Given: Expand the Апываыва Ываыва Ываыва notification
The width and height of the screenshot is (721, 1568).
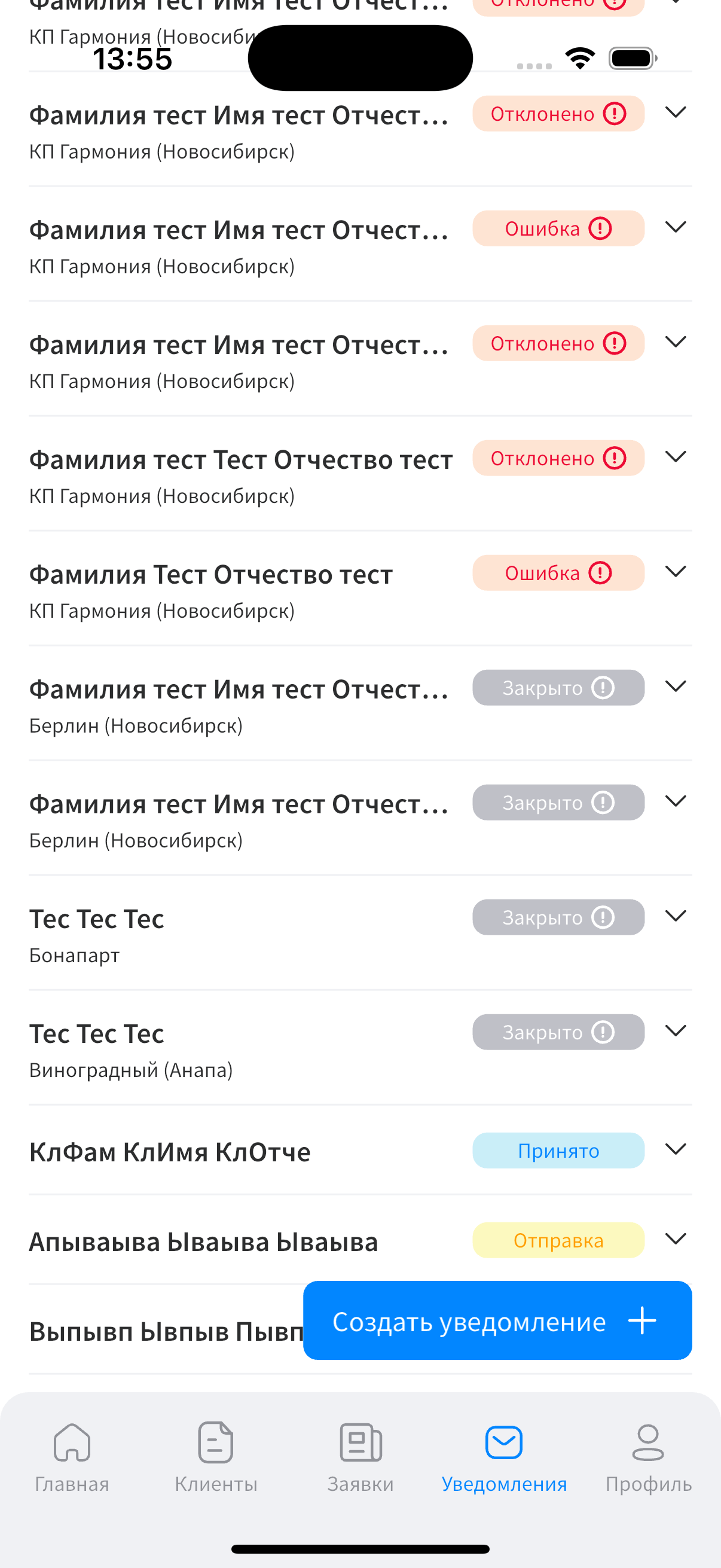Looking at the screenshot, I should 676,1238.
